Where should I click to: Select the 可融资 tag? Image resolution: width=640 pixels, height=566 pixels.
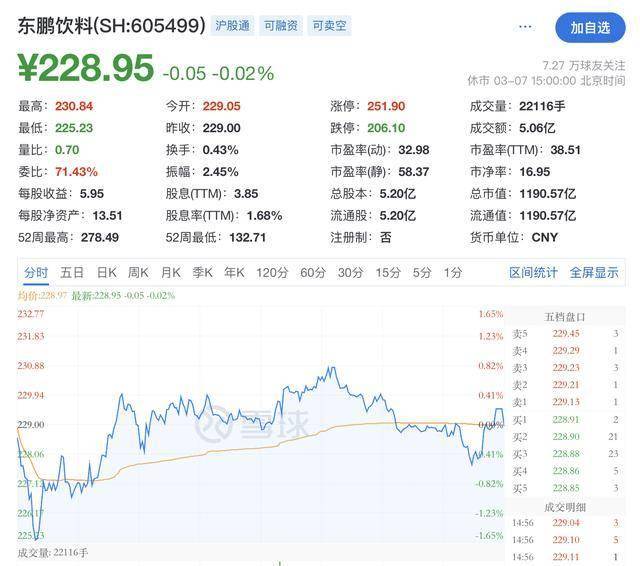[279, 27]
